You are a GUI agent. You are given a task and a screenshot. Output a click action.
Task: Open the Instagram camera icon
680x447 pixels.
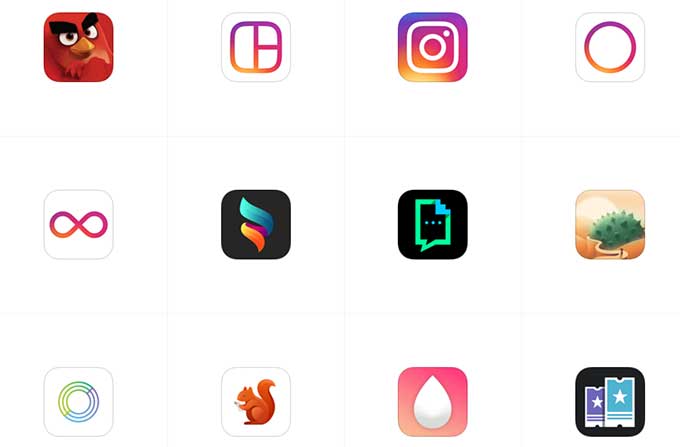(432, 47)
